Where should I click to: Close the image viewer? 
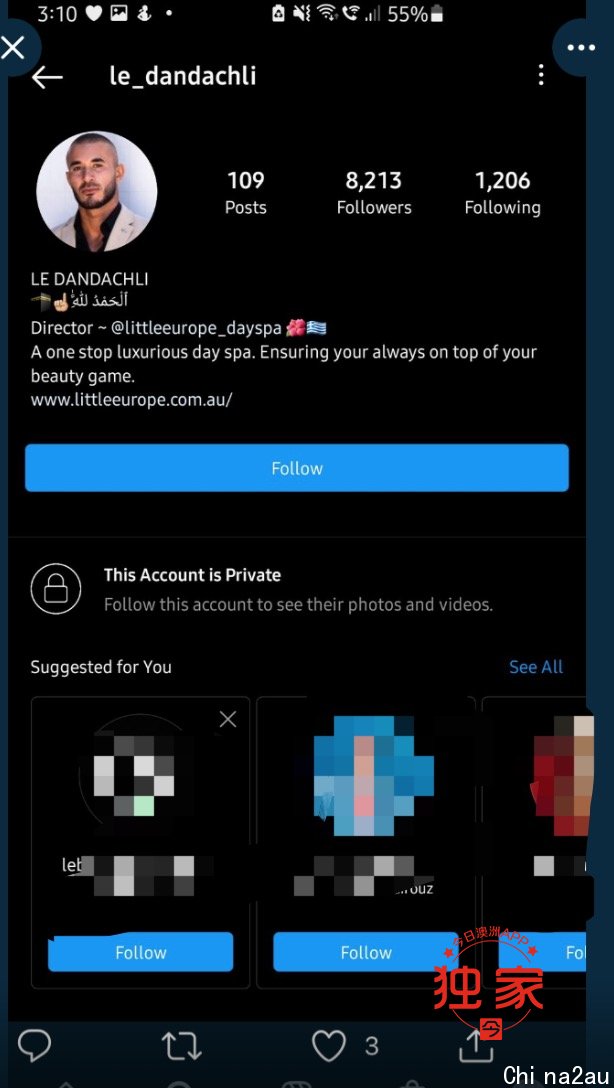click(14, 47)
